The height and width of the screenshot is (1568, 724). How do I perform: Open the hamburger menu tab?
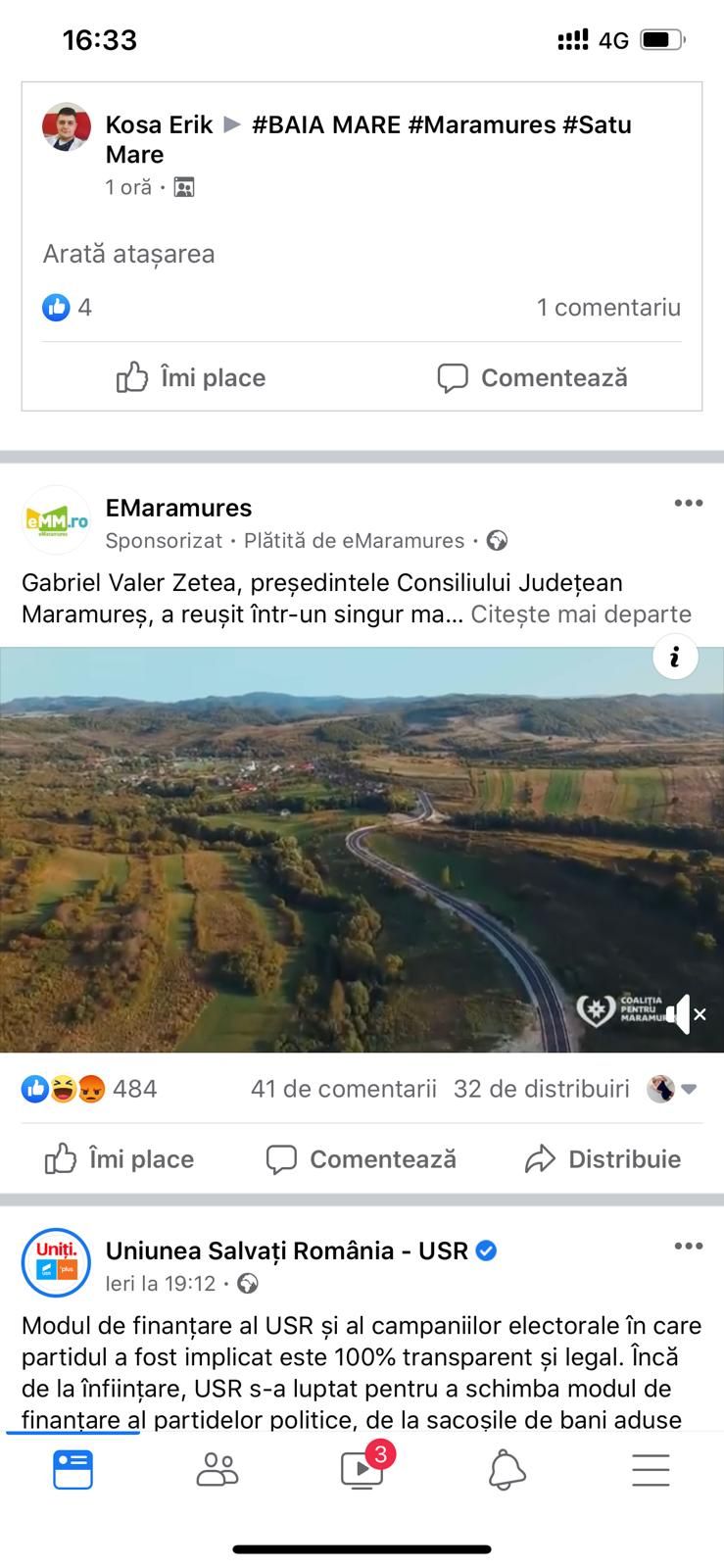651,1470
